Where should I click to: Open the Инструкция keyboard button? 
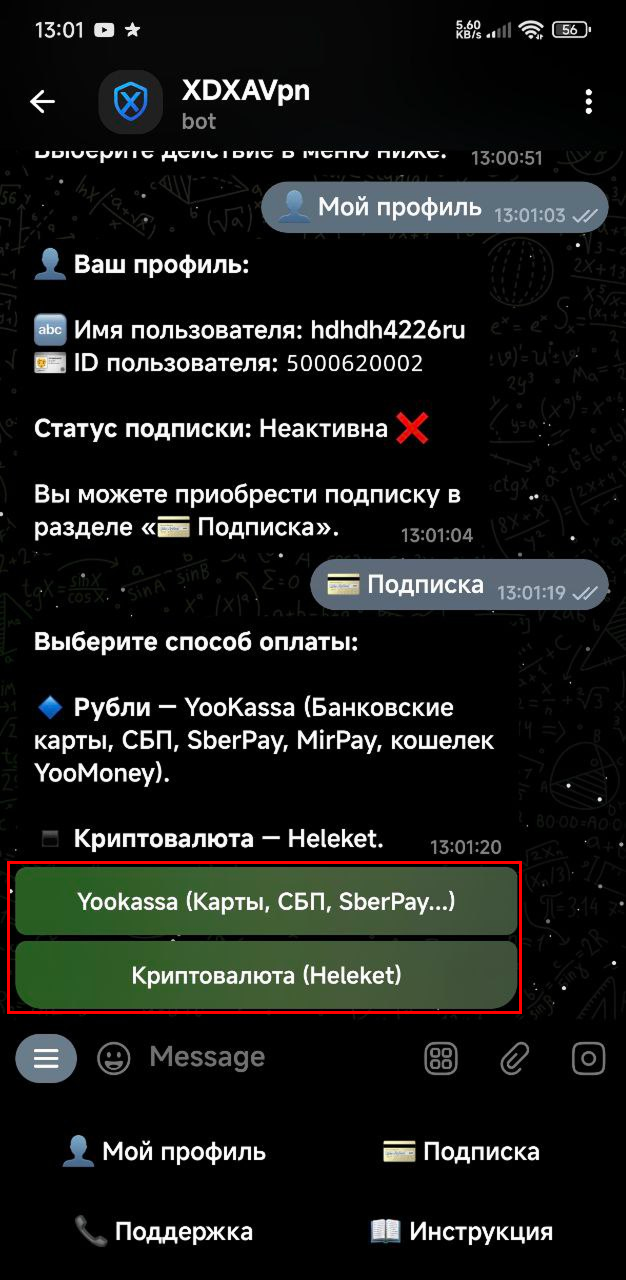pyautogui.click(x=461, y=1231)
